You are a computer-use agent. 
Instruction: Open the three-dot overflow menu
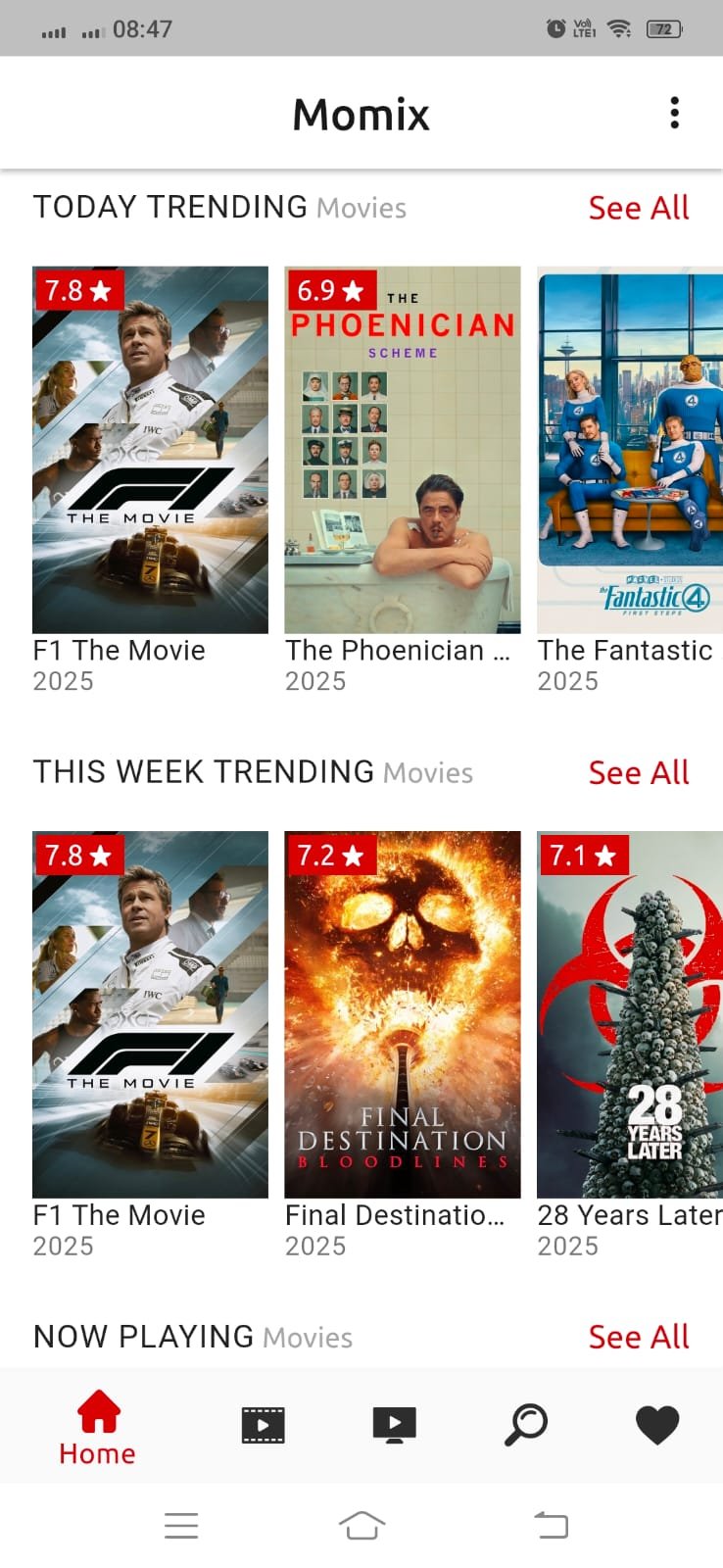(x=674, y=114)
